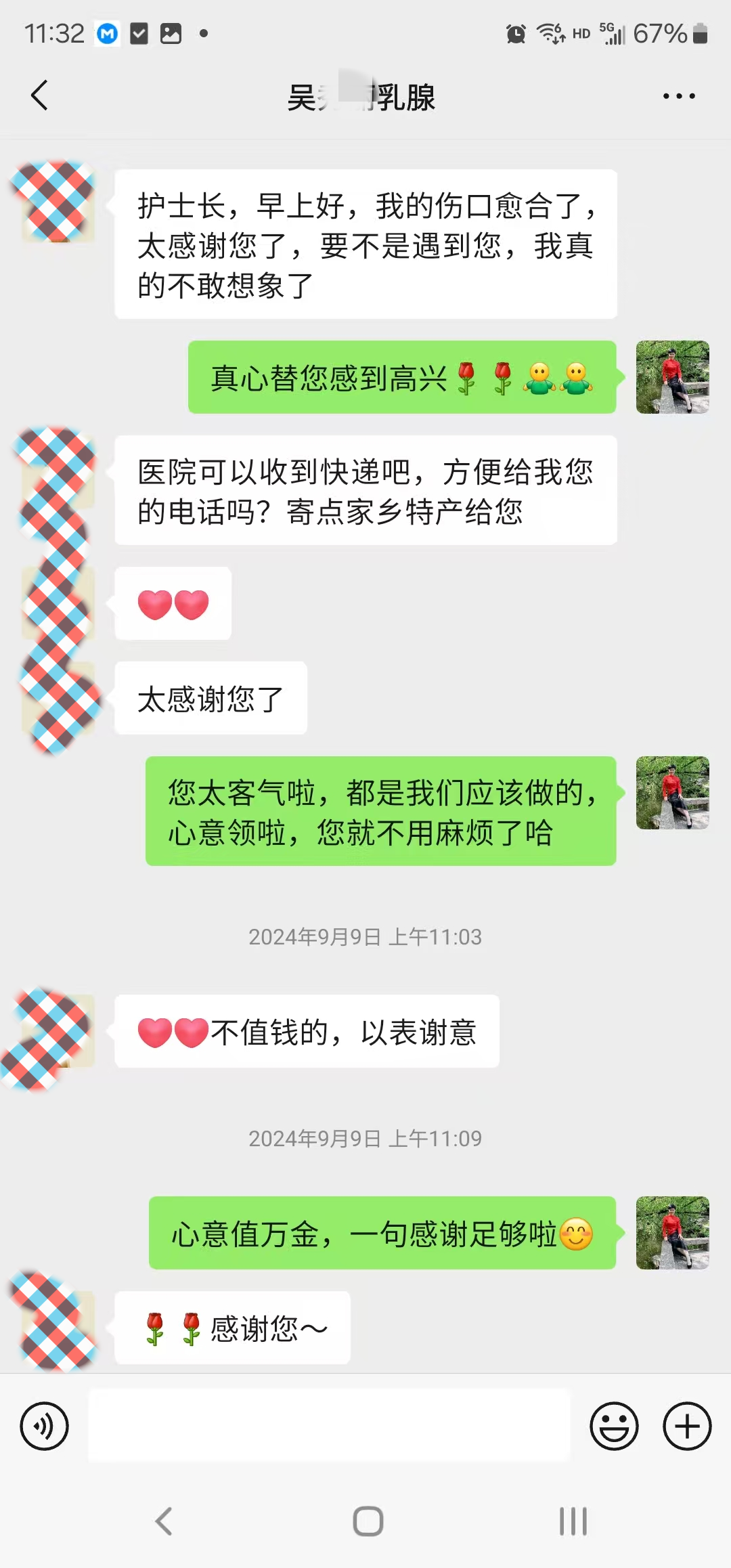
Task: Tap the system home button
Action: 368,1521
